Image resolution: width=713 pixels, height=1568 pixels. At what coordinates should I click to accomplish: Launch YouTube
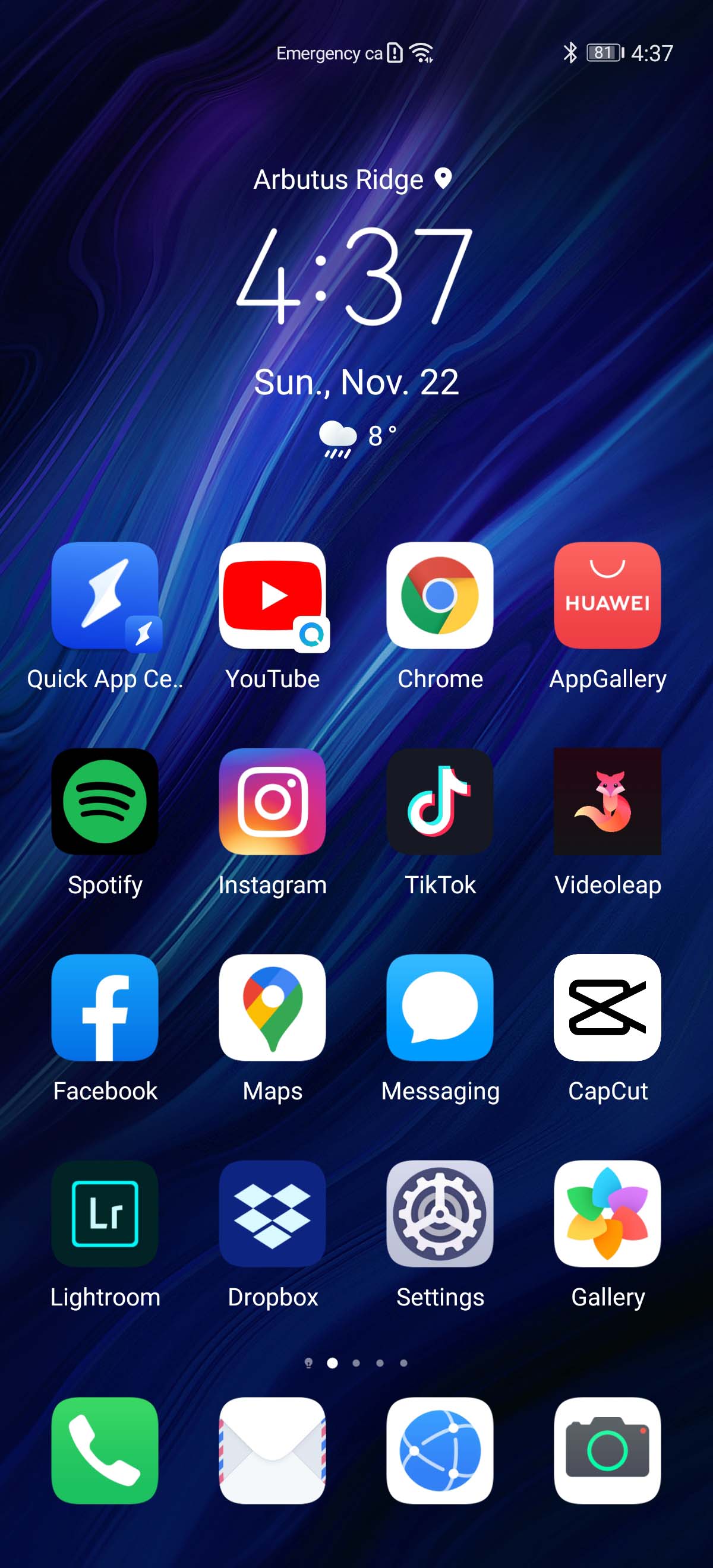[x=272, y=596]
